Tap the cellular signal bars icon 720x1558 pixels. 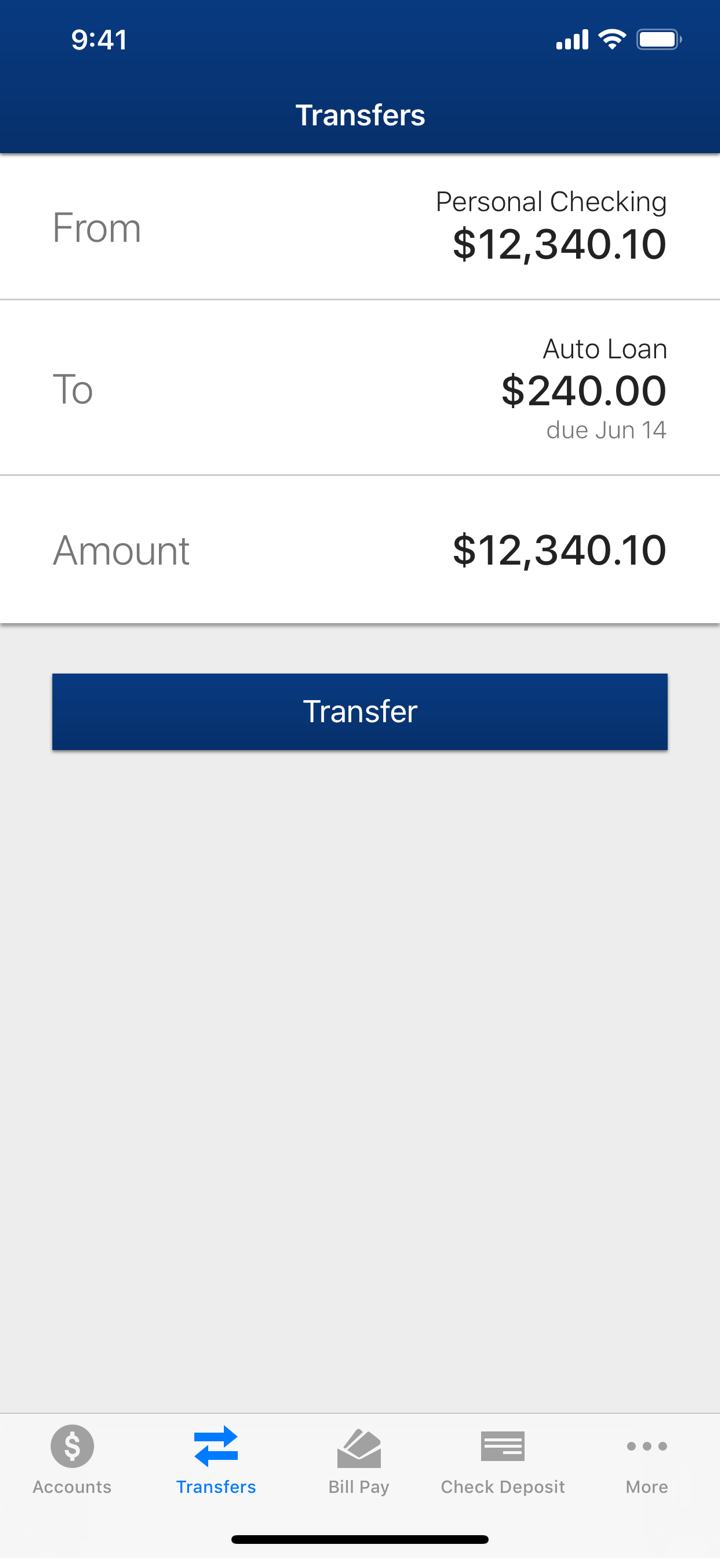[571, 40]
